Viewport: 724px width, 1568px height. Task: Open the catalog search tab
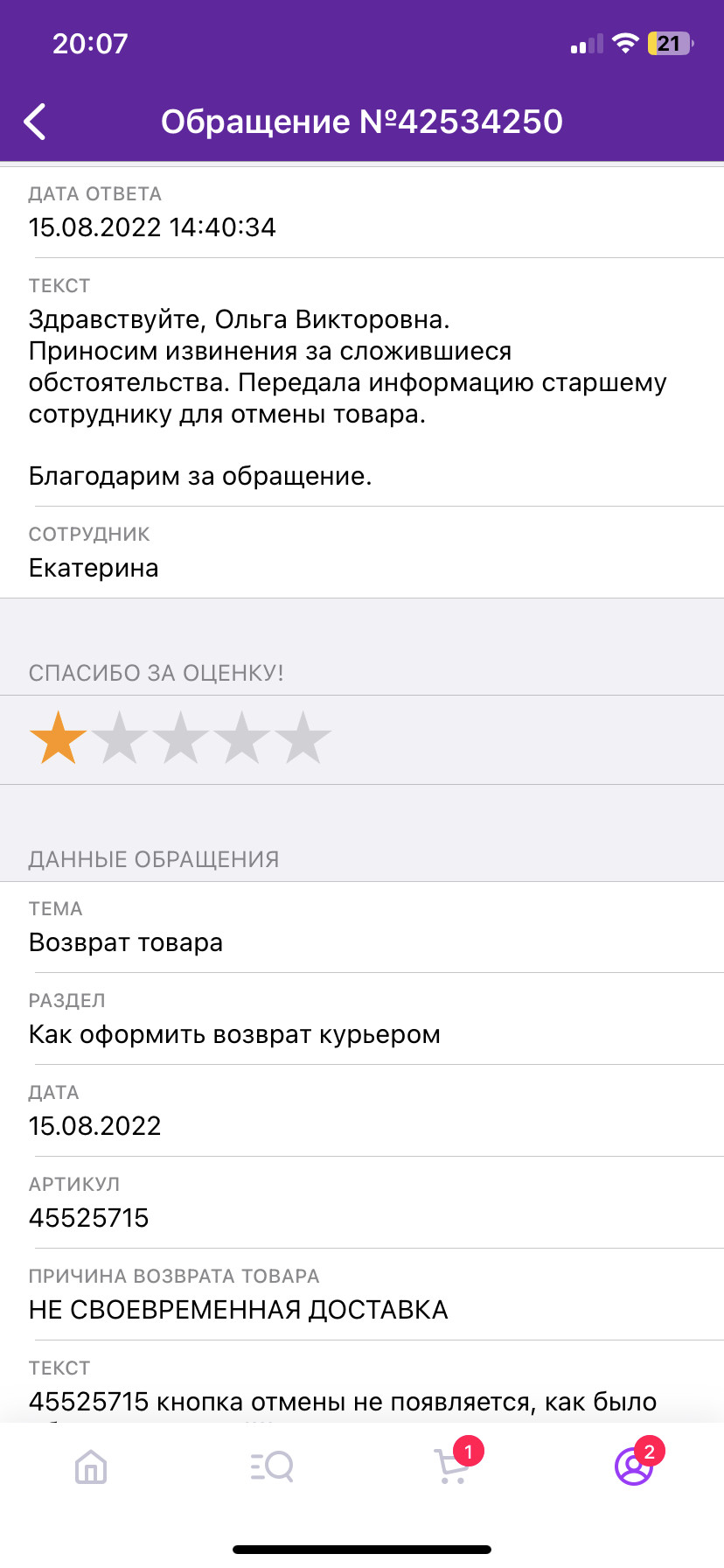coord(272,1466)
